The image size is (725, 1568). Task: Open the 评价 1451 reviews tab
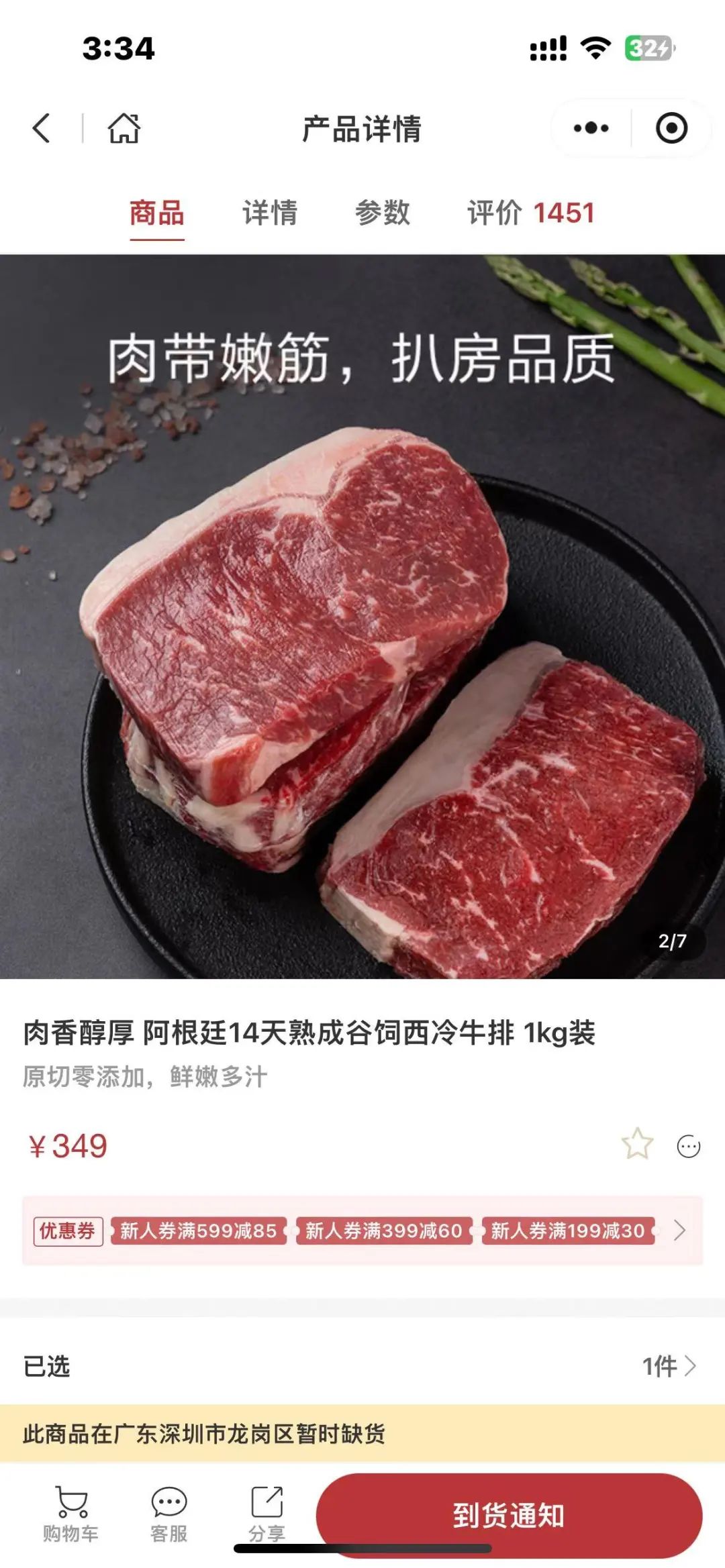530,213
